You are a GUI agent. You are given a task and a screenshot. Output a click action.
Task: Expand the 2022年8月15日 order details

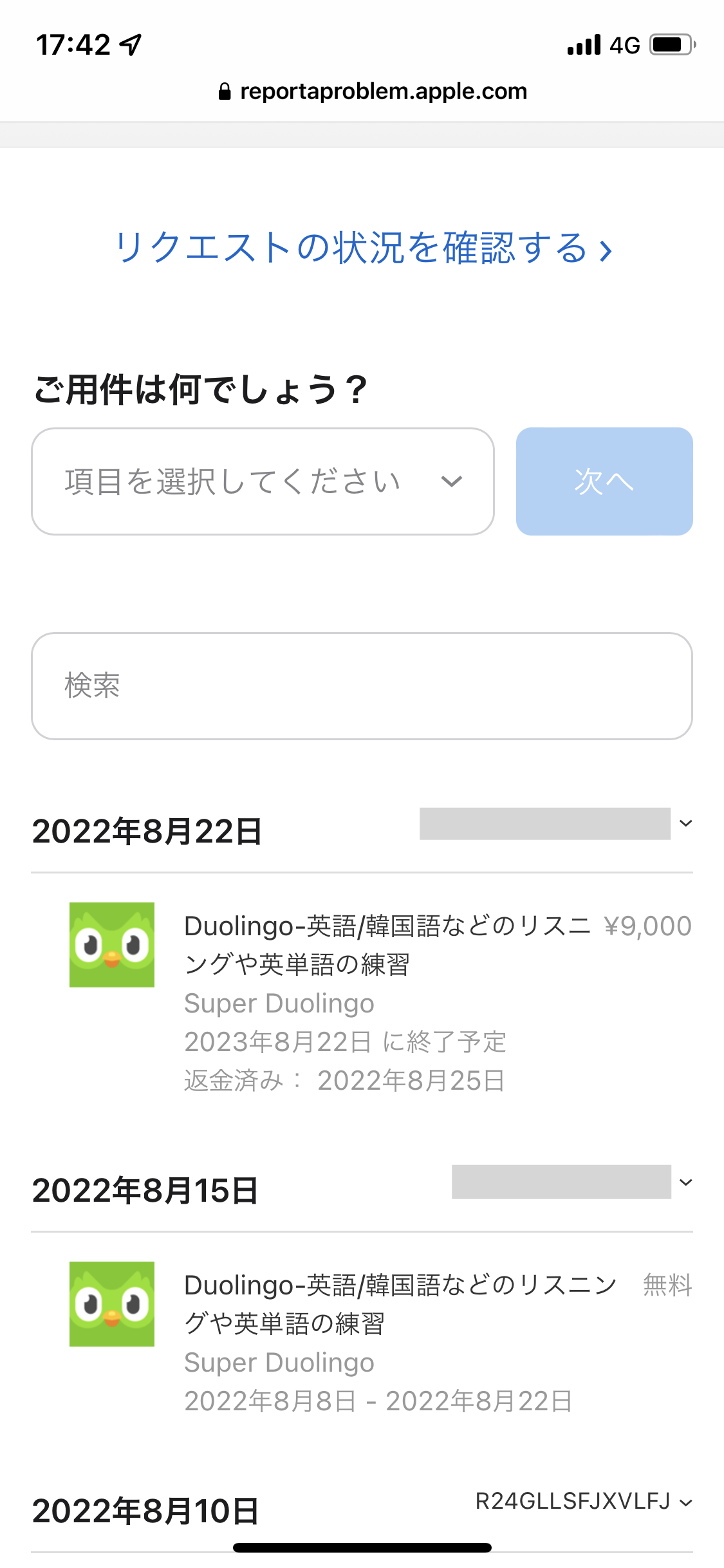click(686, 1182)
